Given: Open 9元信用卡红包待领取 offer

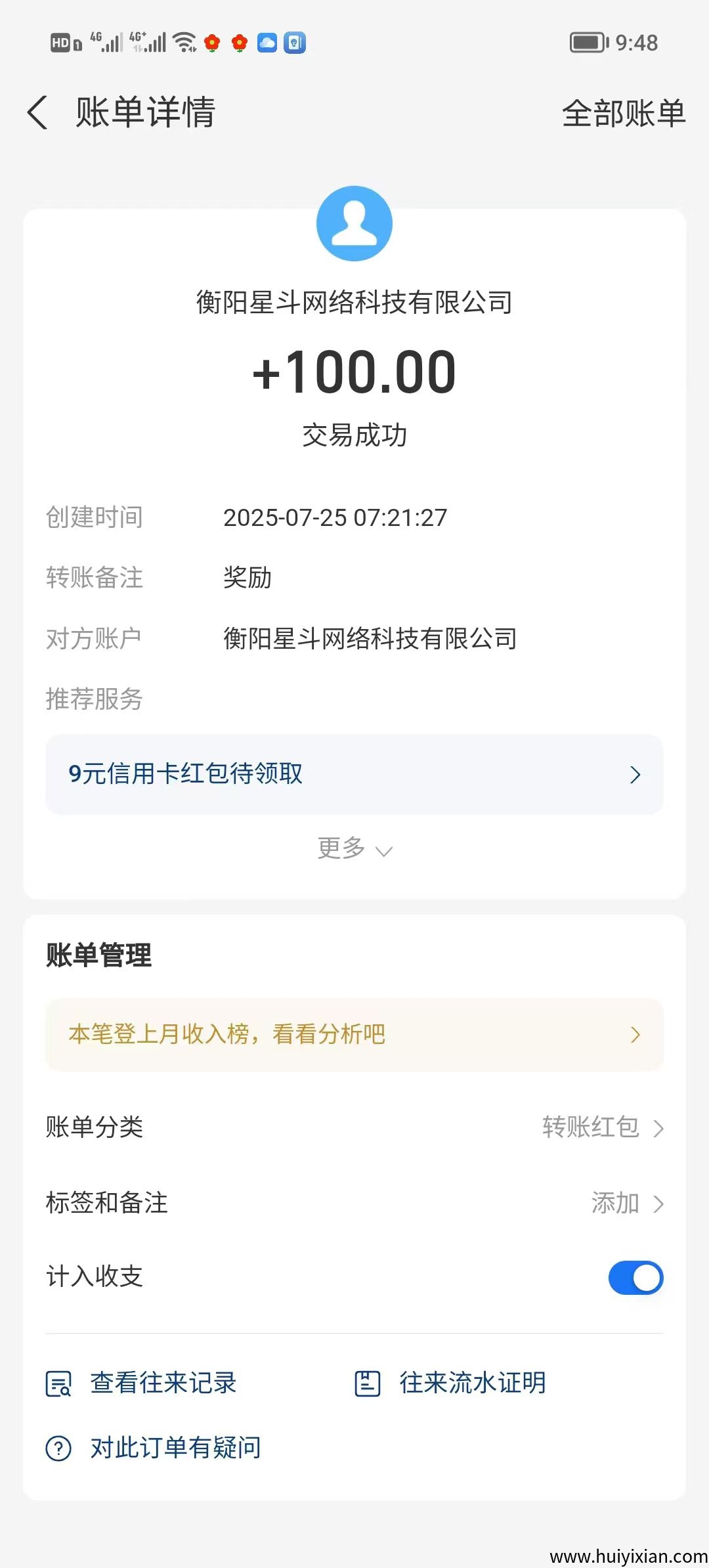Looking at the screenshot, I should pos(354,774).
